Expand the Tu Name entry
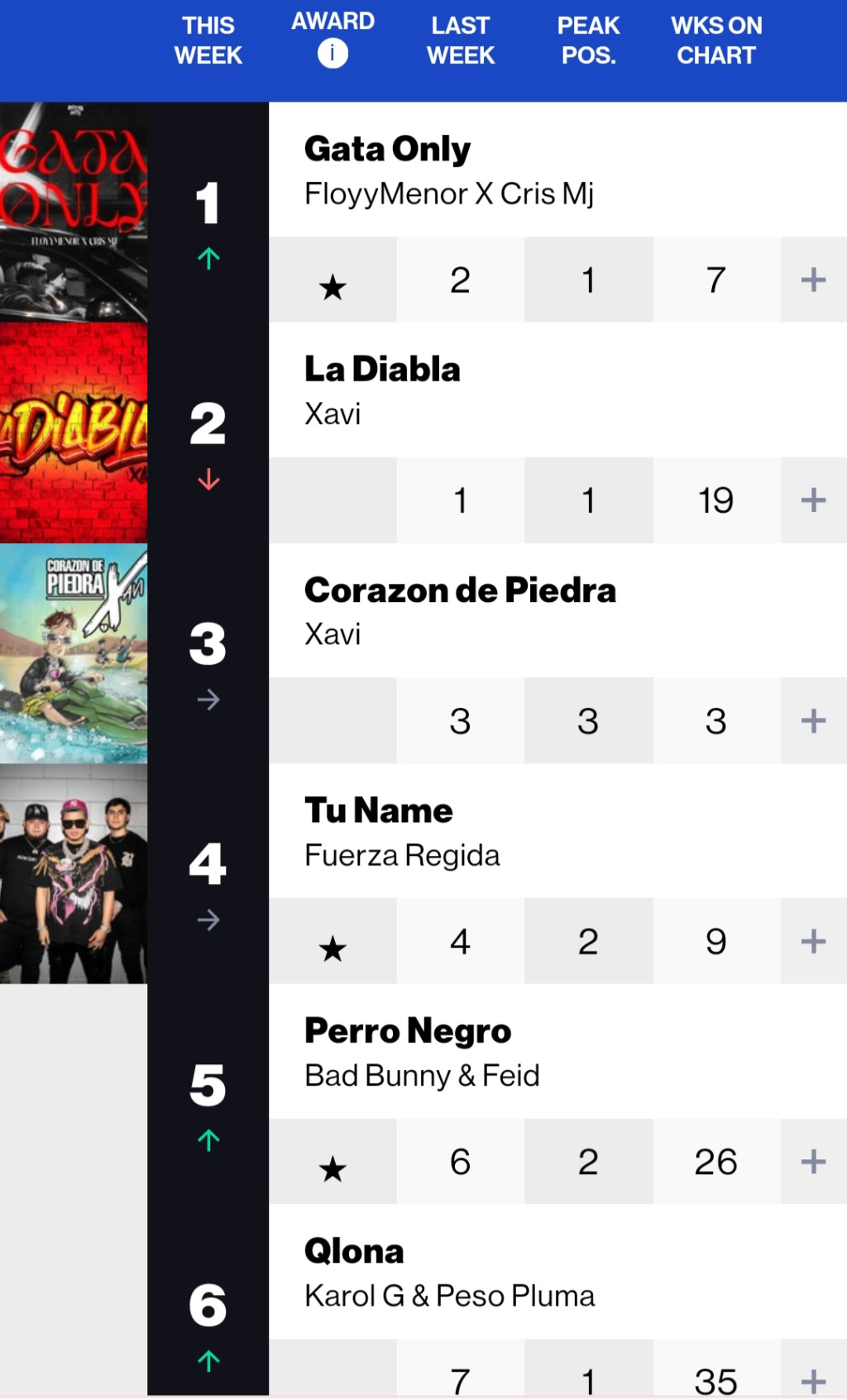847x1400 pixels. coord(813,941)
